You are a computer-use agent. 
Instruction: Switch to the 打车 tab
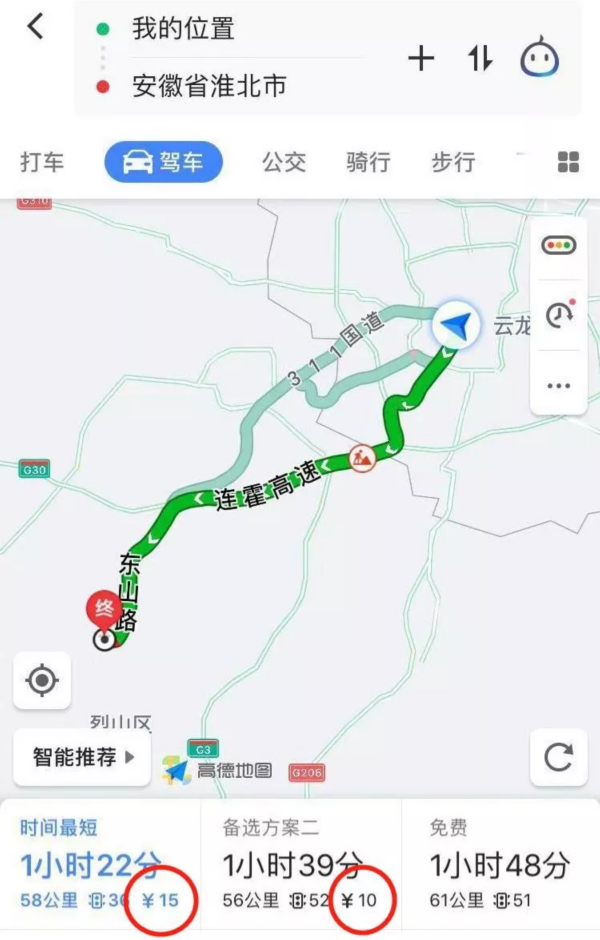point(41,162)
